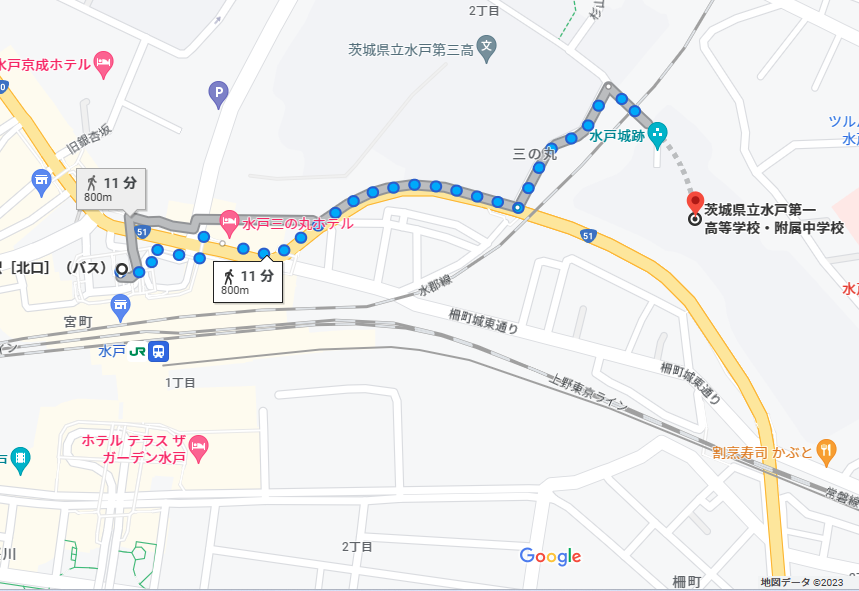
Task: Open the 水戸三の丸ホテル hotel pin
Action: coord(229,219)
